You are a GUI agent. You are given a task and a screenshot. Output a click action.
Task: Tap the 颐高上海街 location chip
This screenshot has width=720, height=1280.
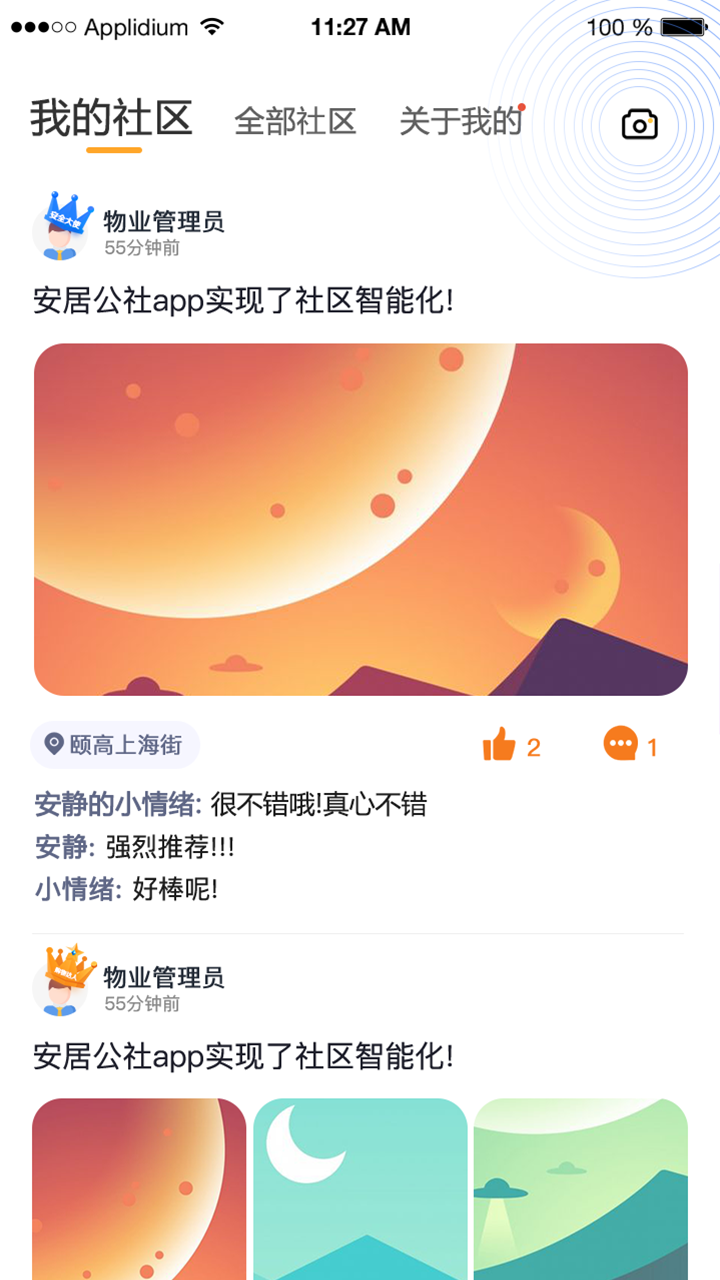tap(115, 745)
